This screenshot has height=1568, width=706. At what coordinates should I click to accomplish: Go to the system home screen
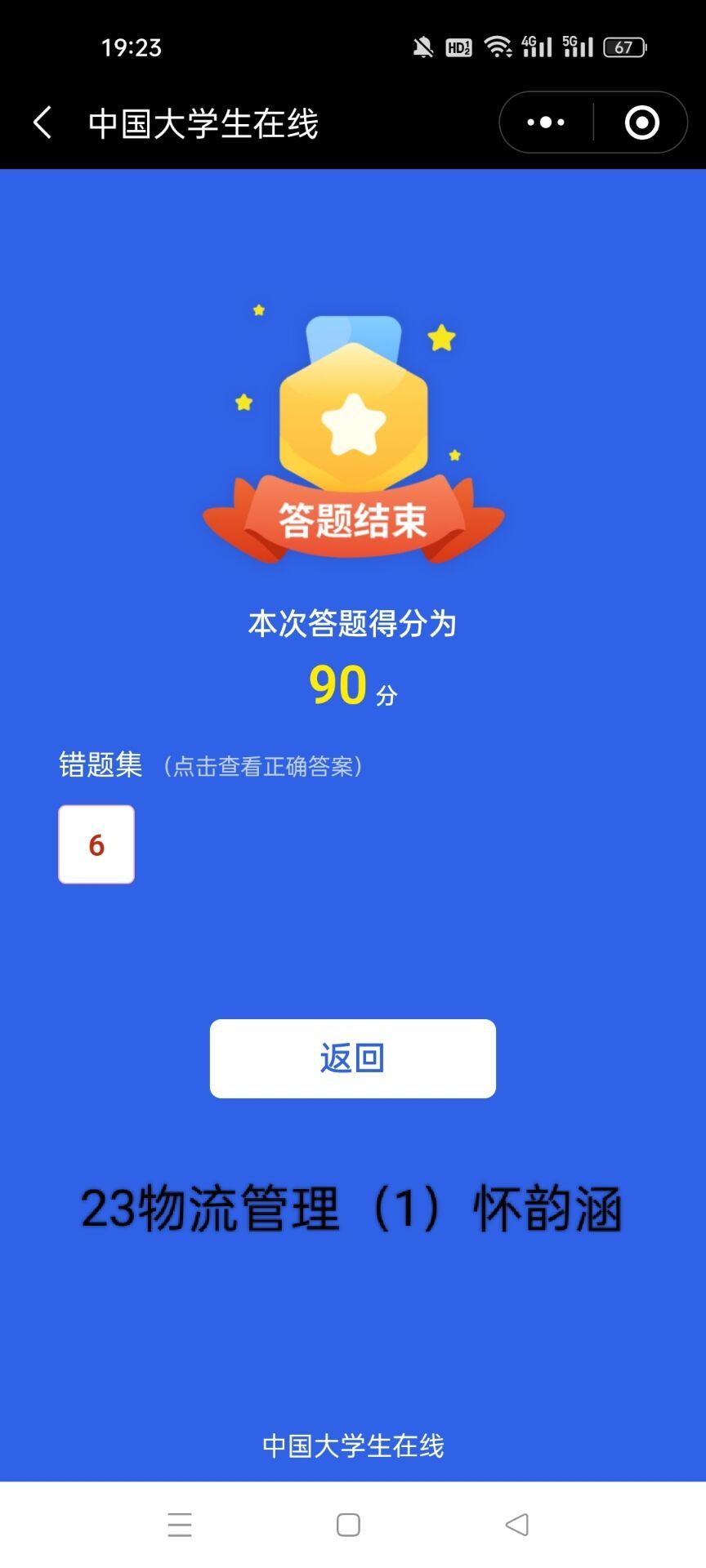point(349,1525)
